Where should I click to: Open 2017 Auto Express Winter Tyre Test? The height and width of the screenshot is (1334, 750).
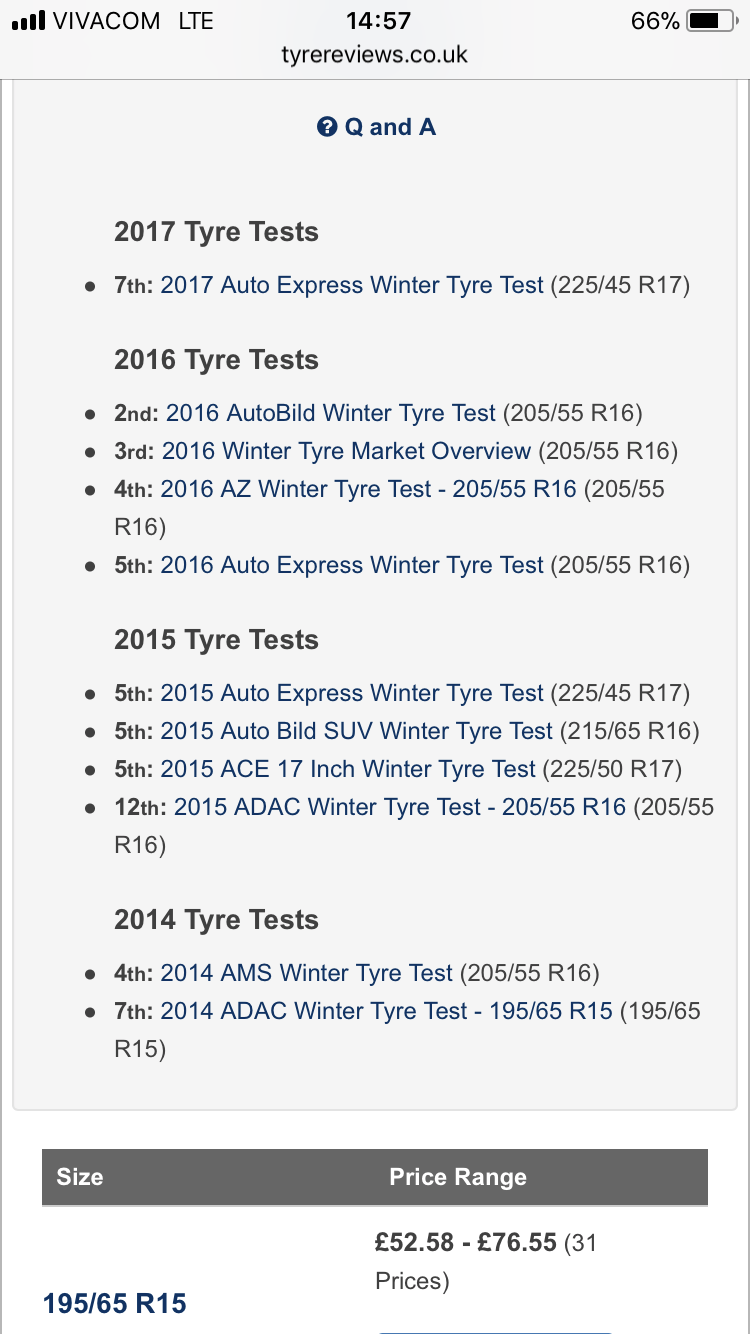tap(352, 285)
